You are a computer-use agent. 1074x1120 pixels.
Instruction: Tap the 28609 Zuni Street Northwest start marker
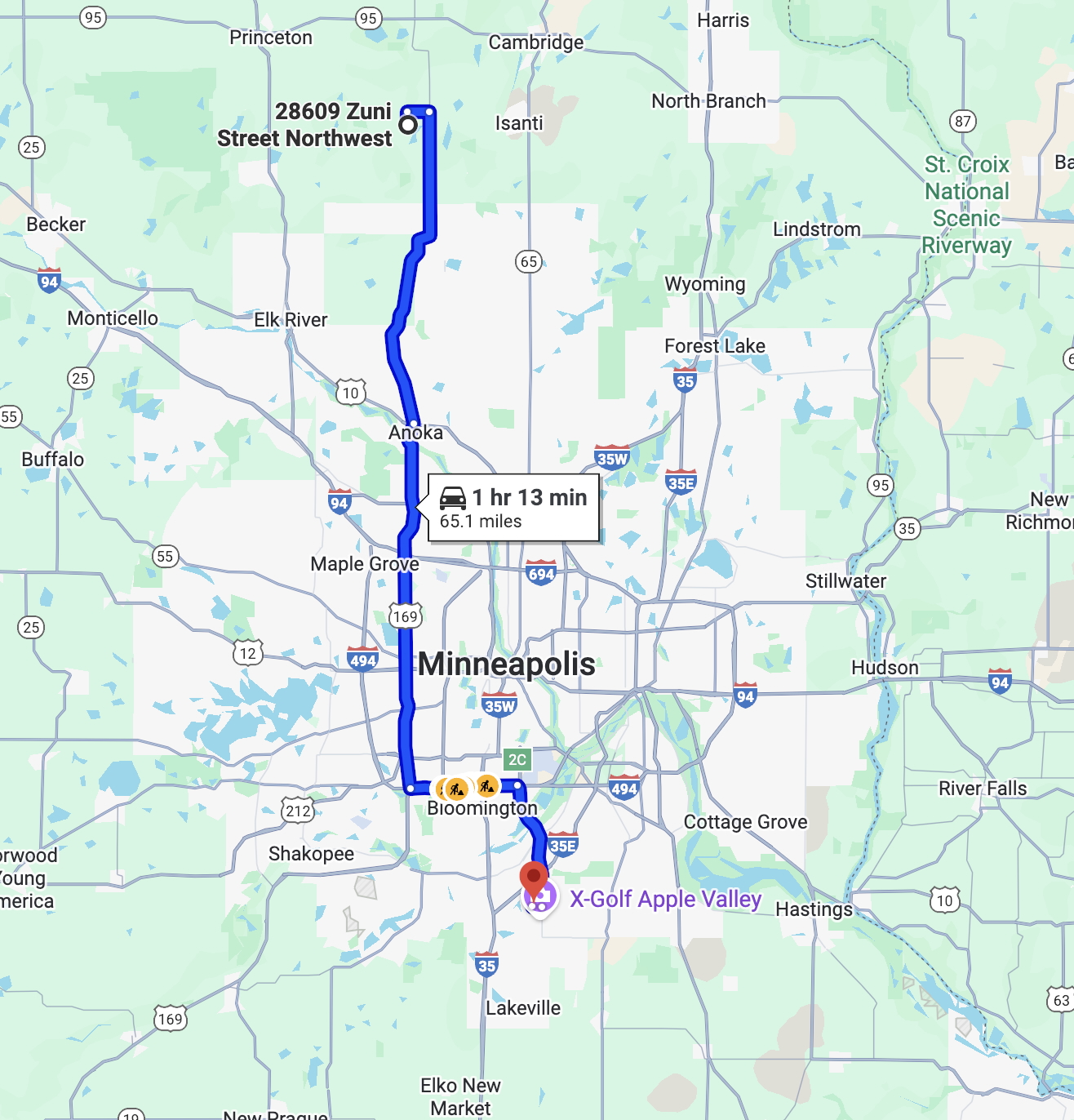[x=408, y=125]
